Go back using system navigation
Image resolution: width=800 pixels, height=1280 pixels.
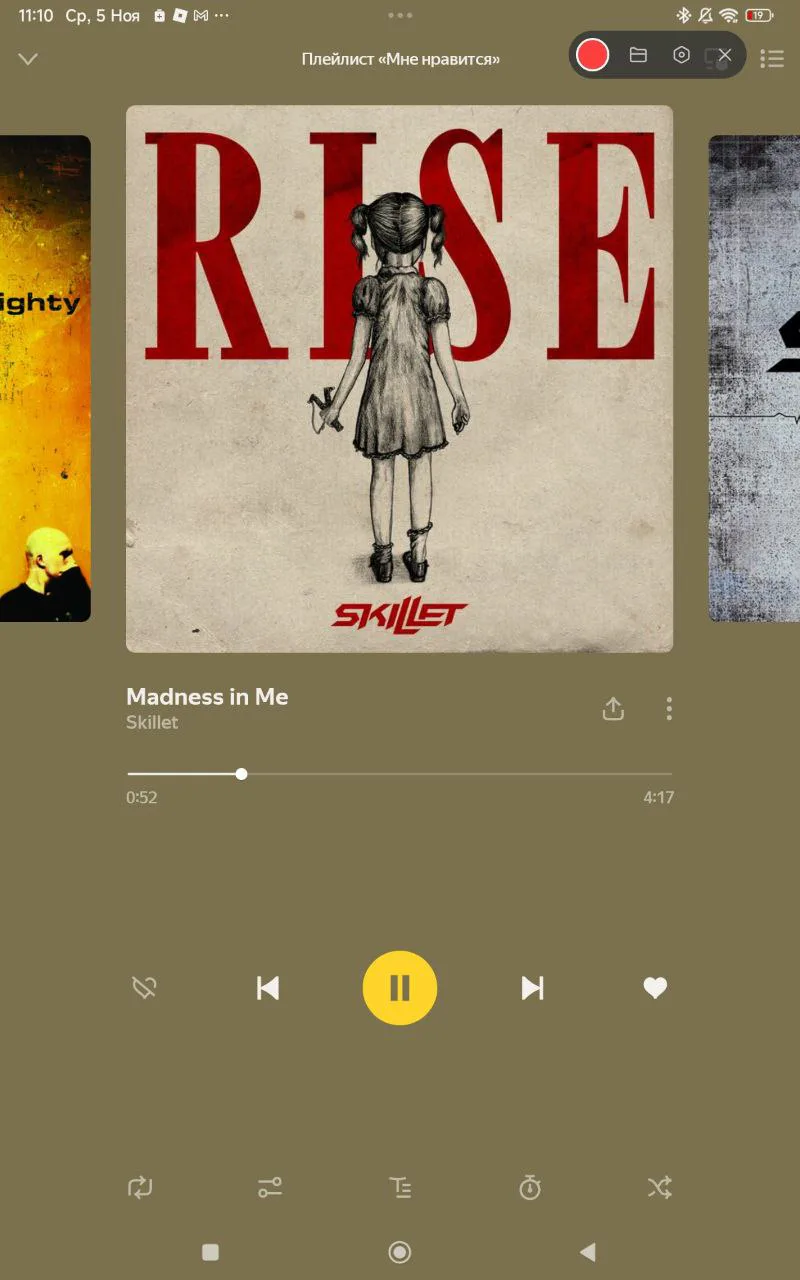click(x=588, y=1252)
